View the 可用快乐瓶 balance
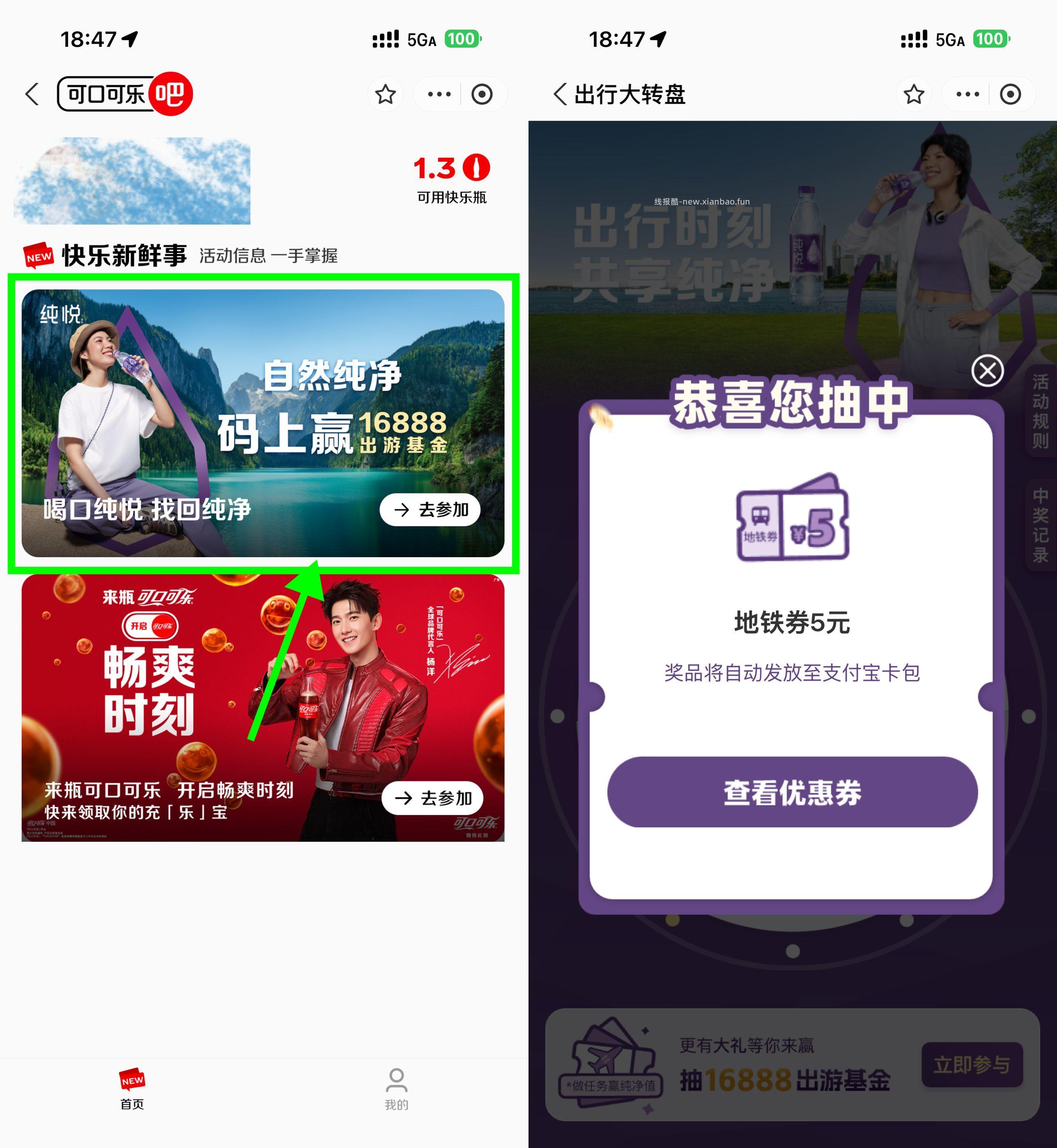Image resolution: width=1057 pixels, height=1148 pixels. coord(451,179)
